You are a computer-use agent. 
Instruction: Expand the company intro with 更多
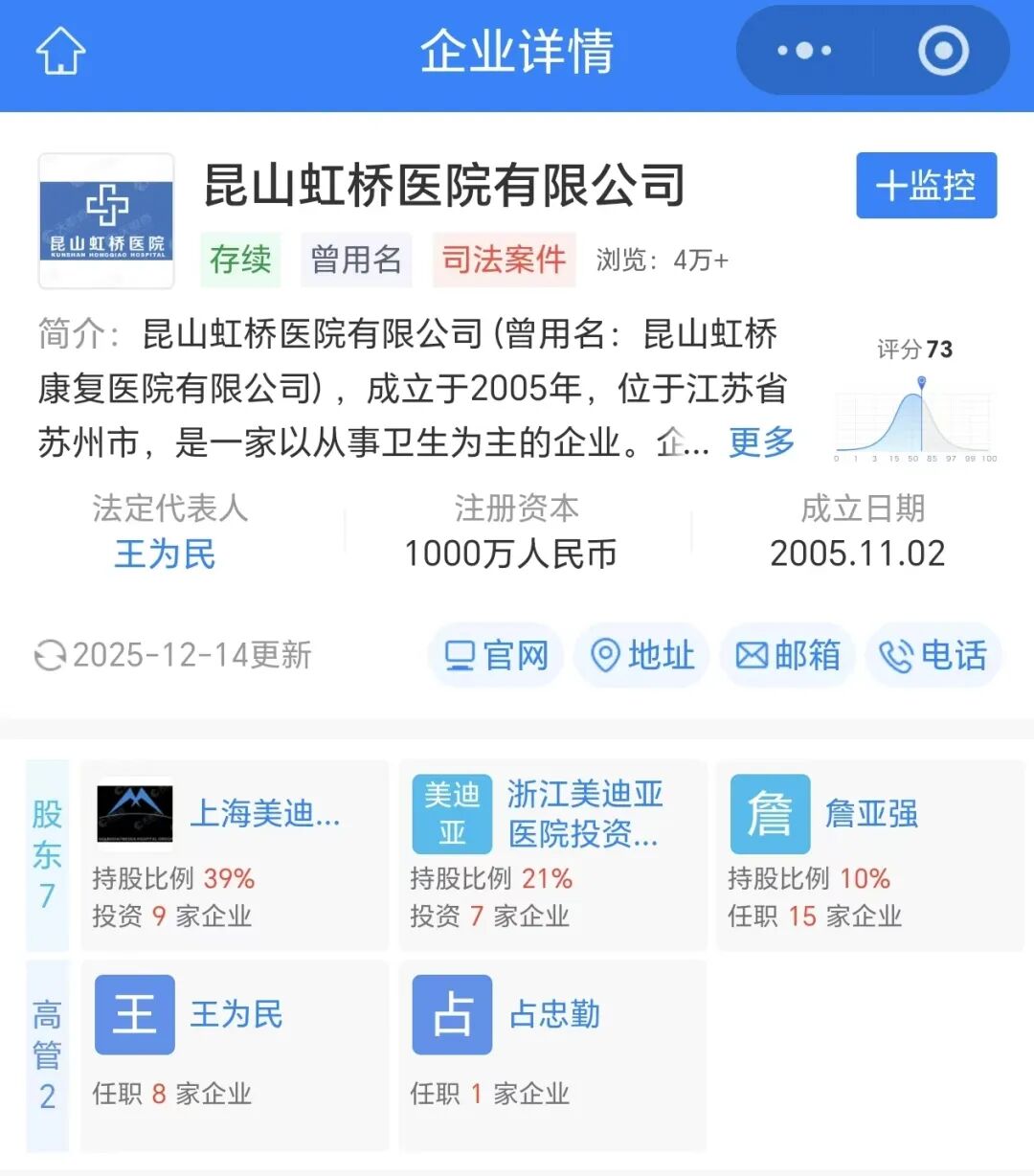click(762, 441)
